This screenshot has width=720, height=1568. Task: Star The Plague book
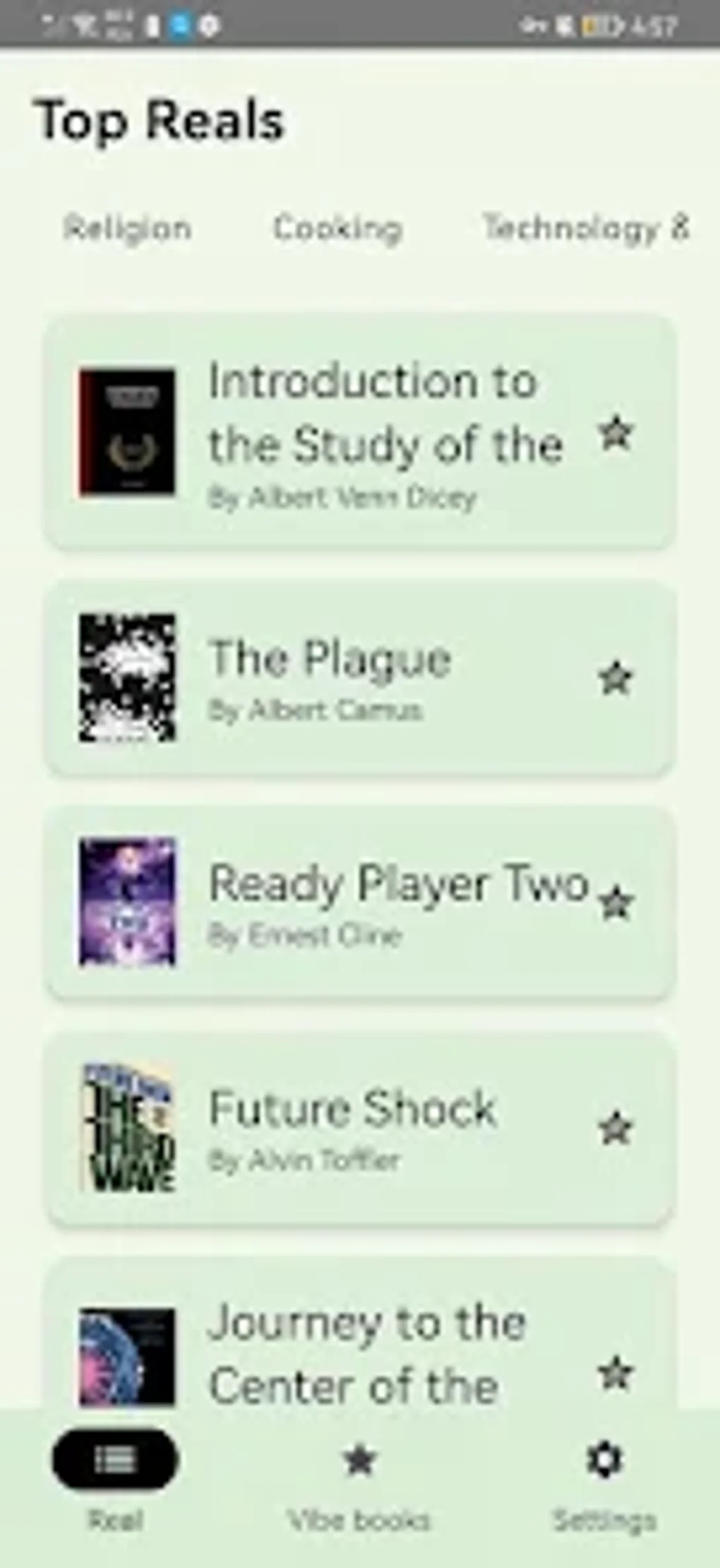(x=616, y=679)
